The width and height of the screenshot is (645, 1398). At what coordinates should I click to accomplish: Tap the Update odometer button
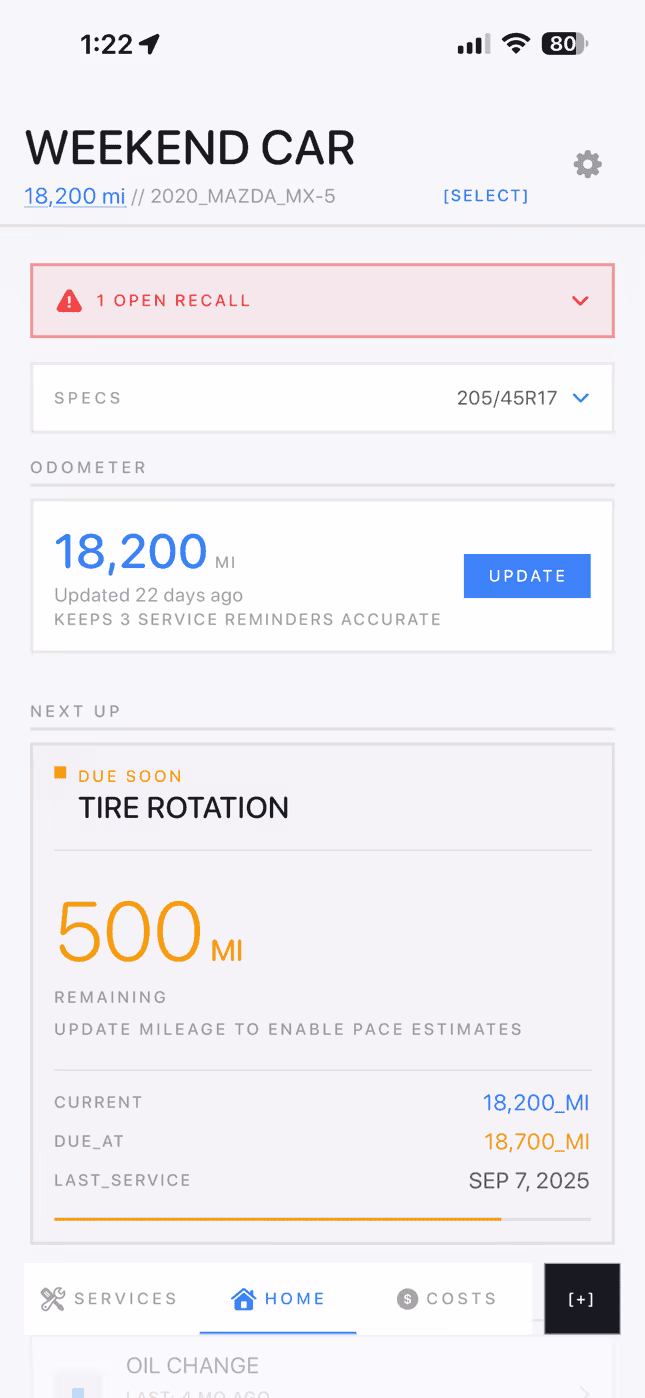pyautogui.click(x=527, y=576)
